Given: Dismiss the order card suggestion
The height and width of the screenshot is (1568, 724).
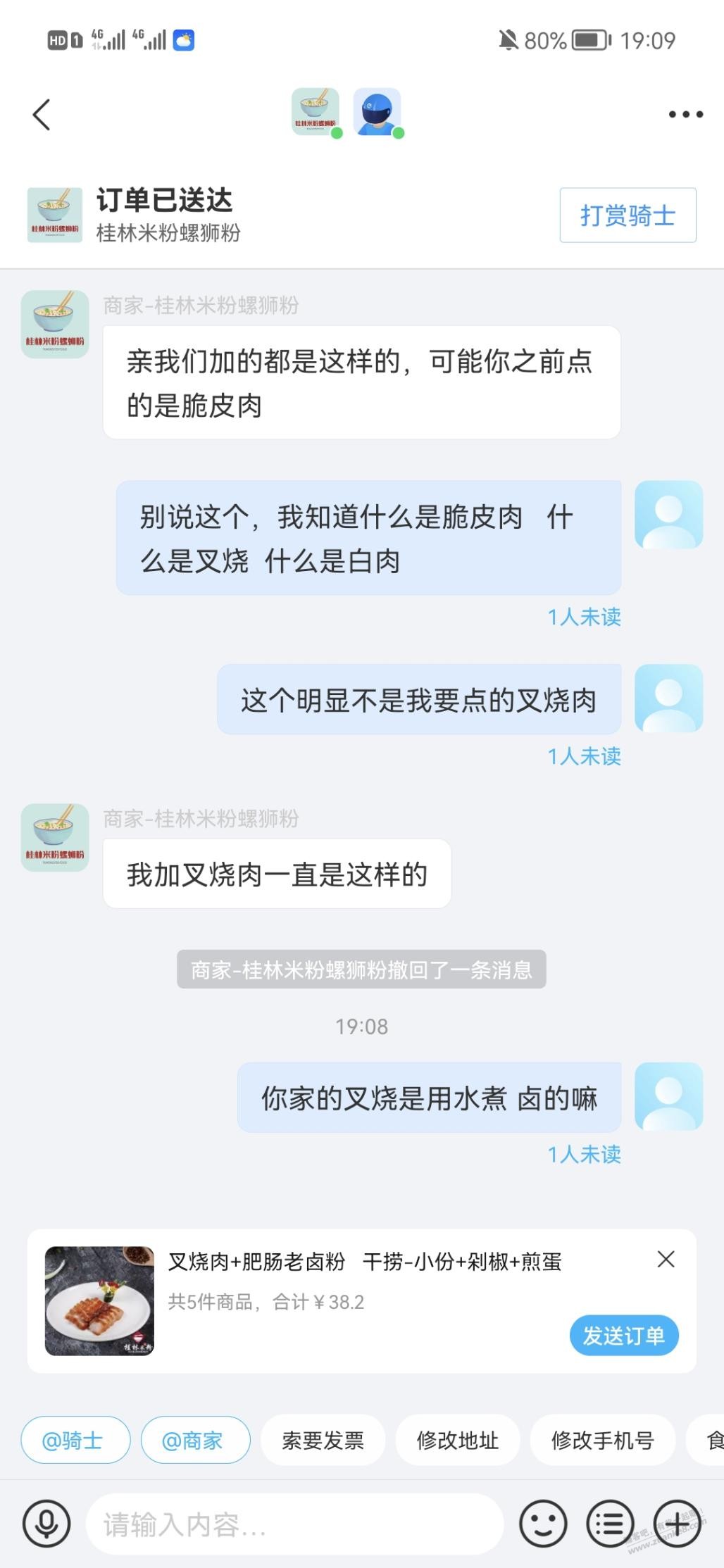Looking at the screenshot, I should coord(666,1259).
